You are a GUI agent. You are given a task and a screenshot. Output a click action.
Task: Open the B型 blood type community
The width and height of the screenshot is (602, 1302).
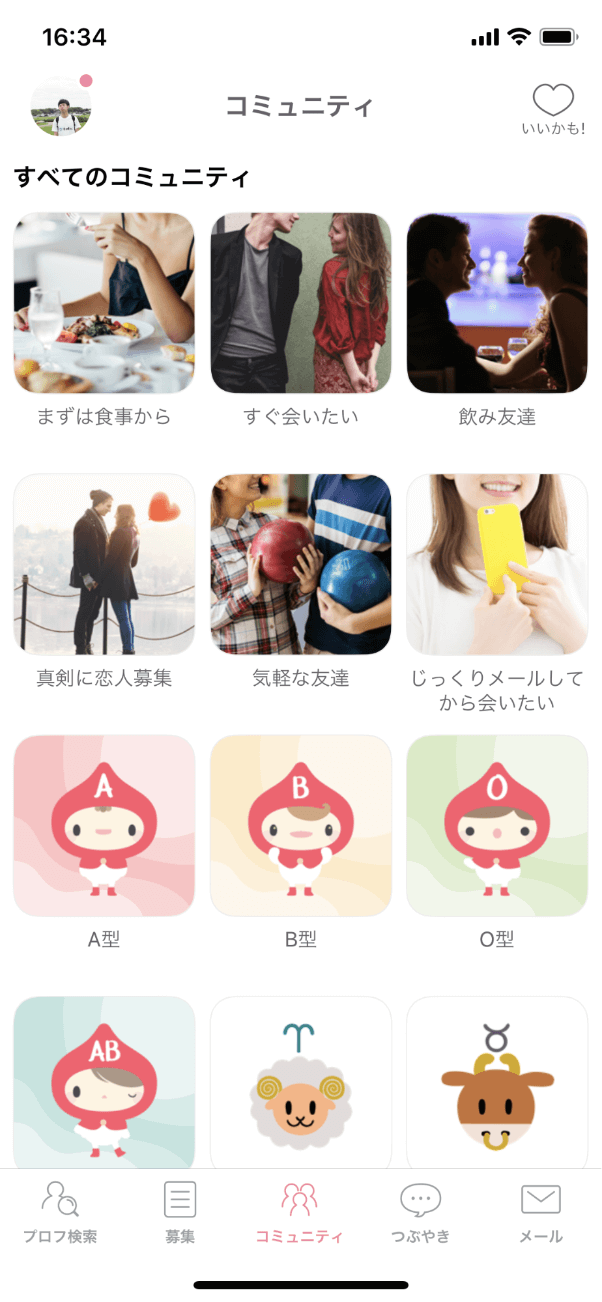[x=301, y=826]
